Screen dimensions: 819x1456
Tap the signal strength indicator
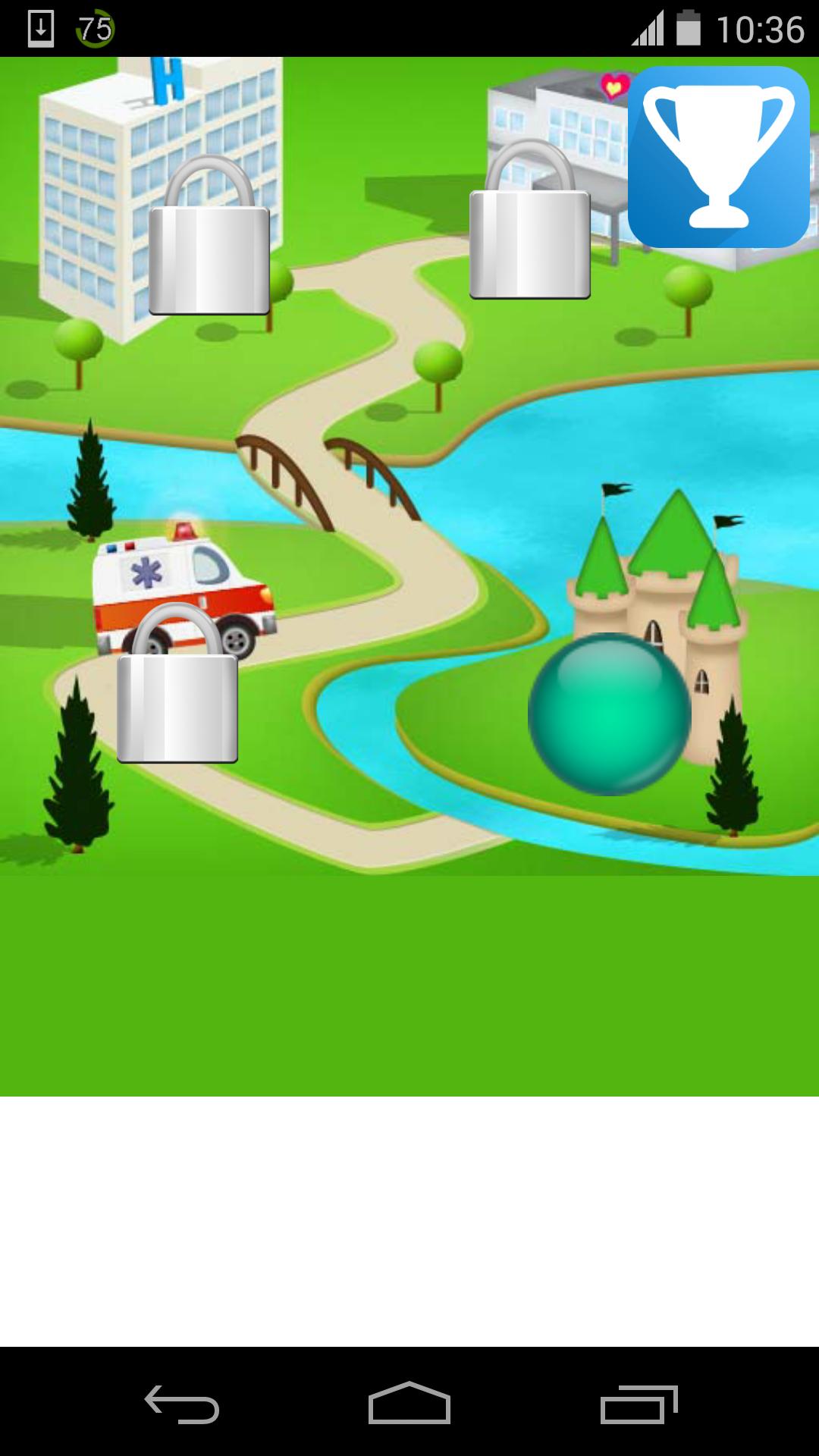coord(649,25)
